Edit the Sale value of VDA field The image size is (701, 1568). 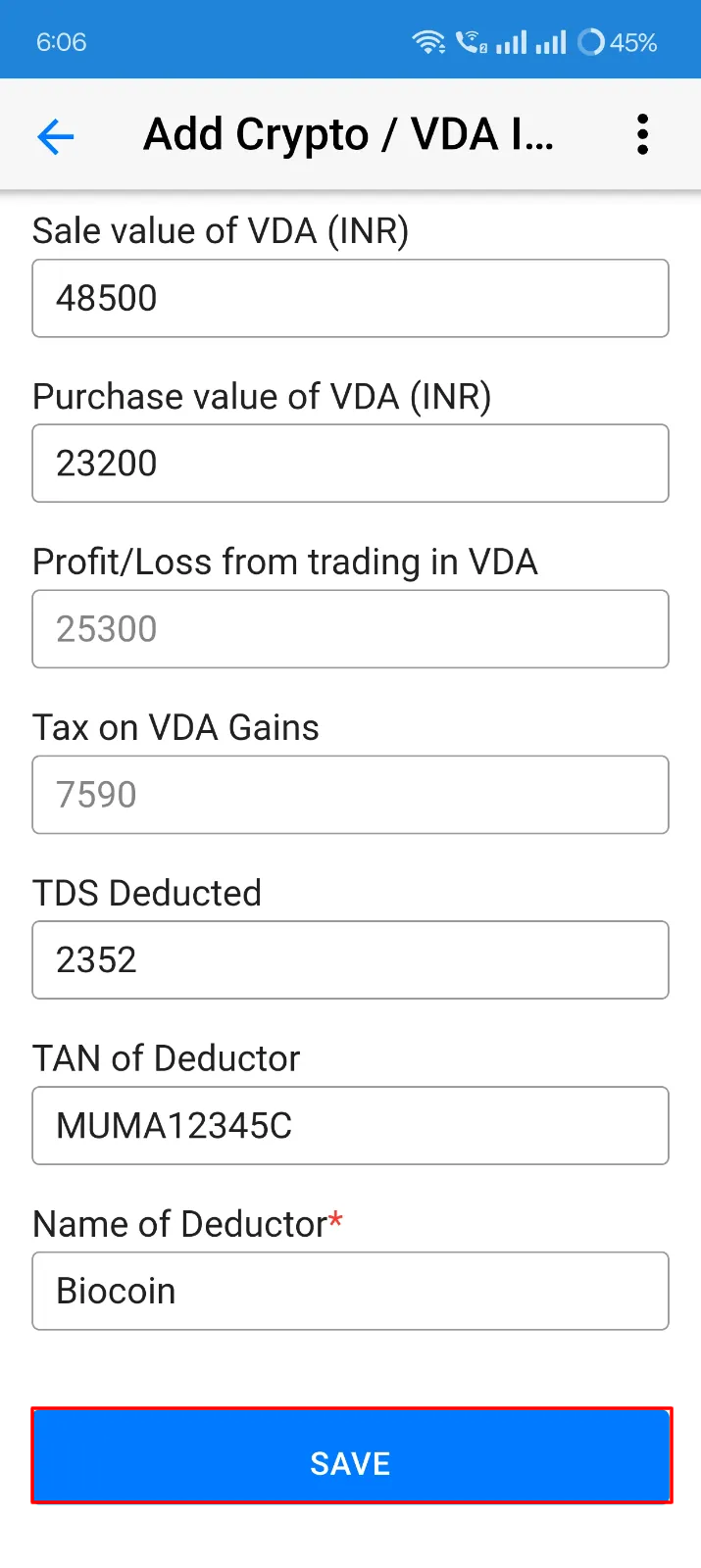pyautogui.click(x=350, y=298)
